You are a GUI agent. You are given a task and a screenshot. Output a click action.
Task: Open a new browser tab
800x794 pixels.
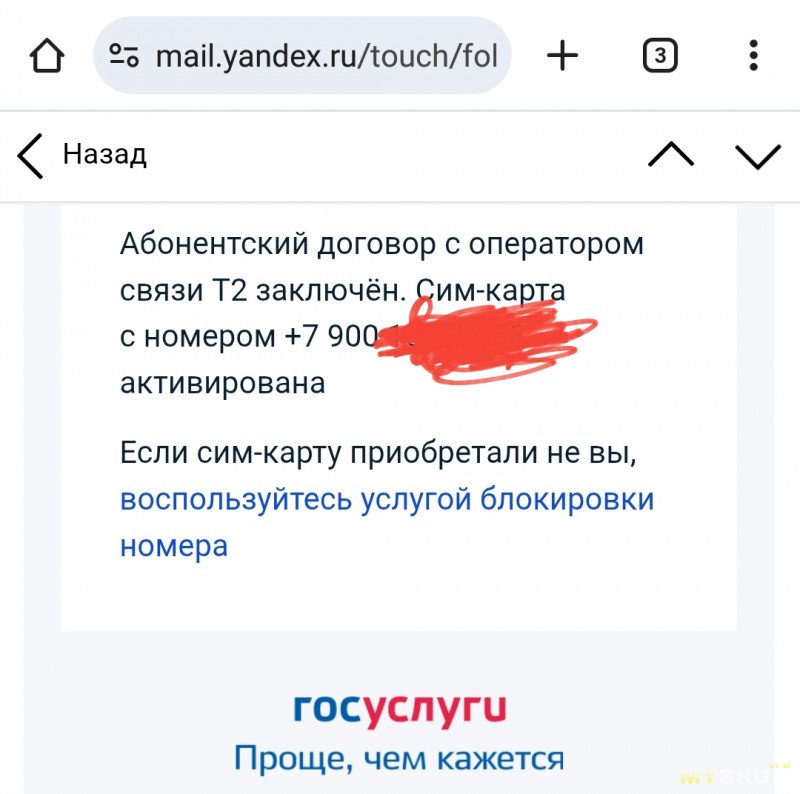(563, 56)
